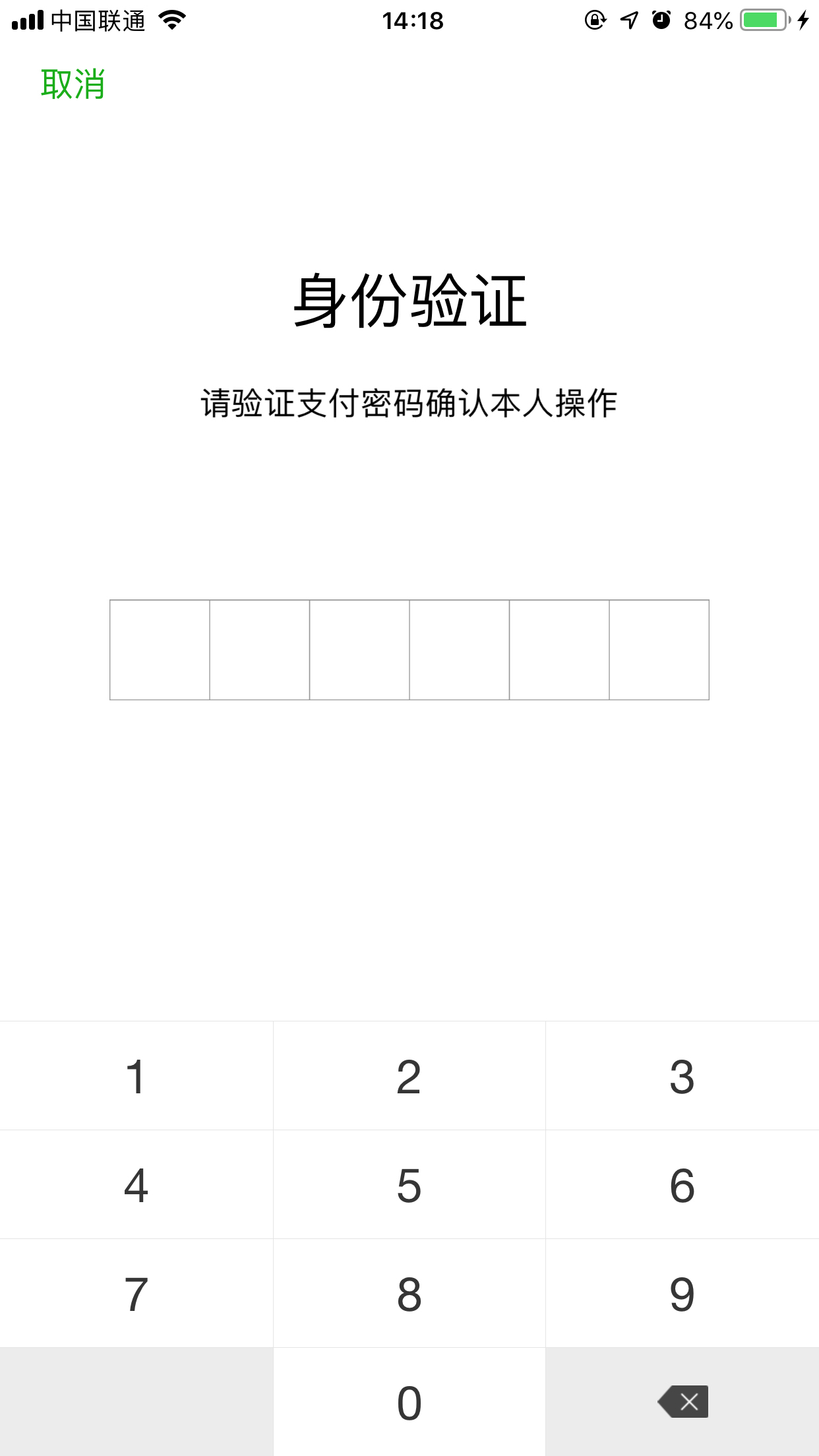819x1456 pixels.
Task: Tap the Wi-Fi icon in status bar
Action: (x=171, y=20)
